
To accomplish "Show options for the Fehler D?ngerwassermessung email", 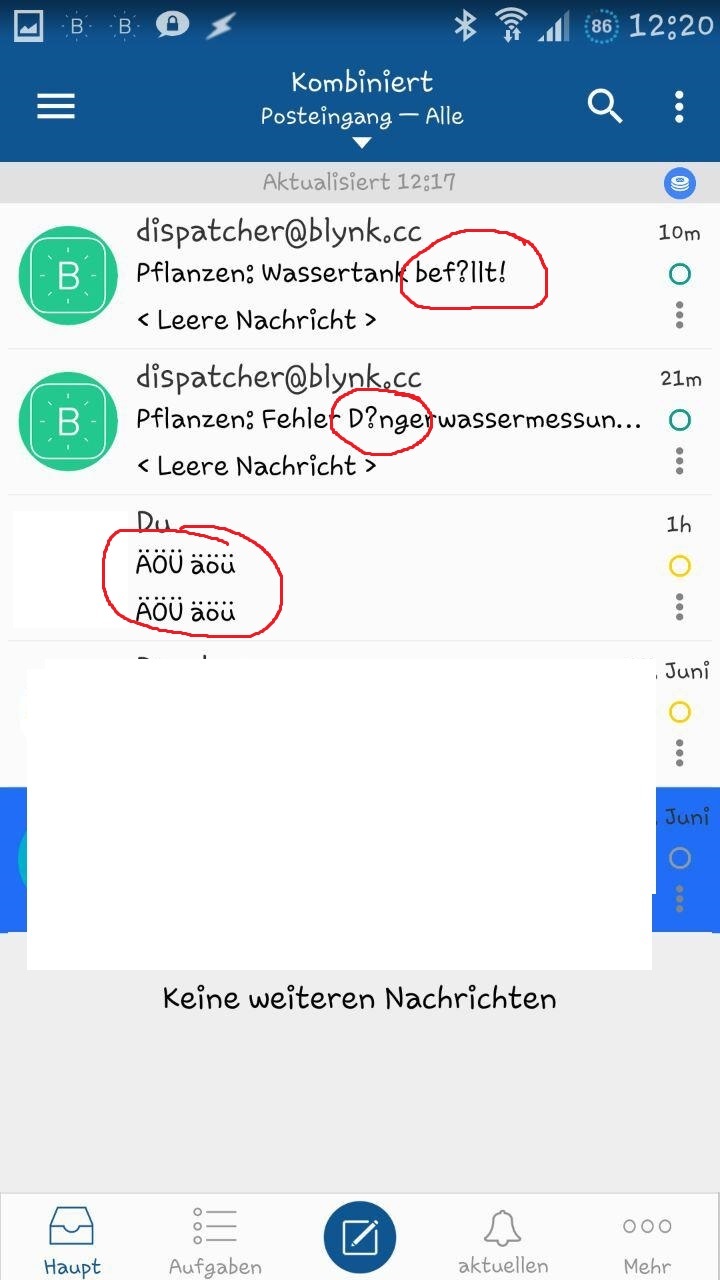I will (x=679, y=461).
